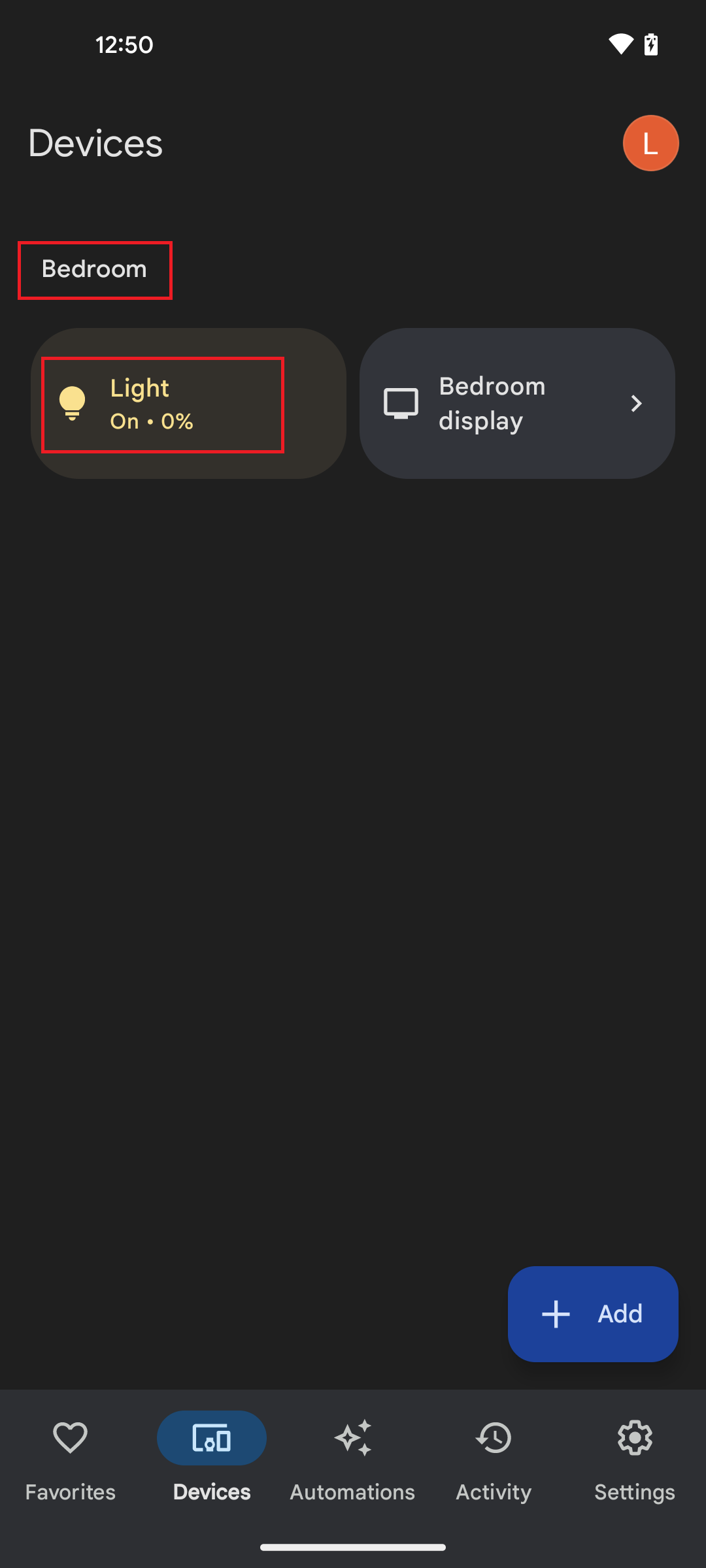Open the account profile avatar

point(650,142)
